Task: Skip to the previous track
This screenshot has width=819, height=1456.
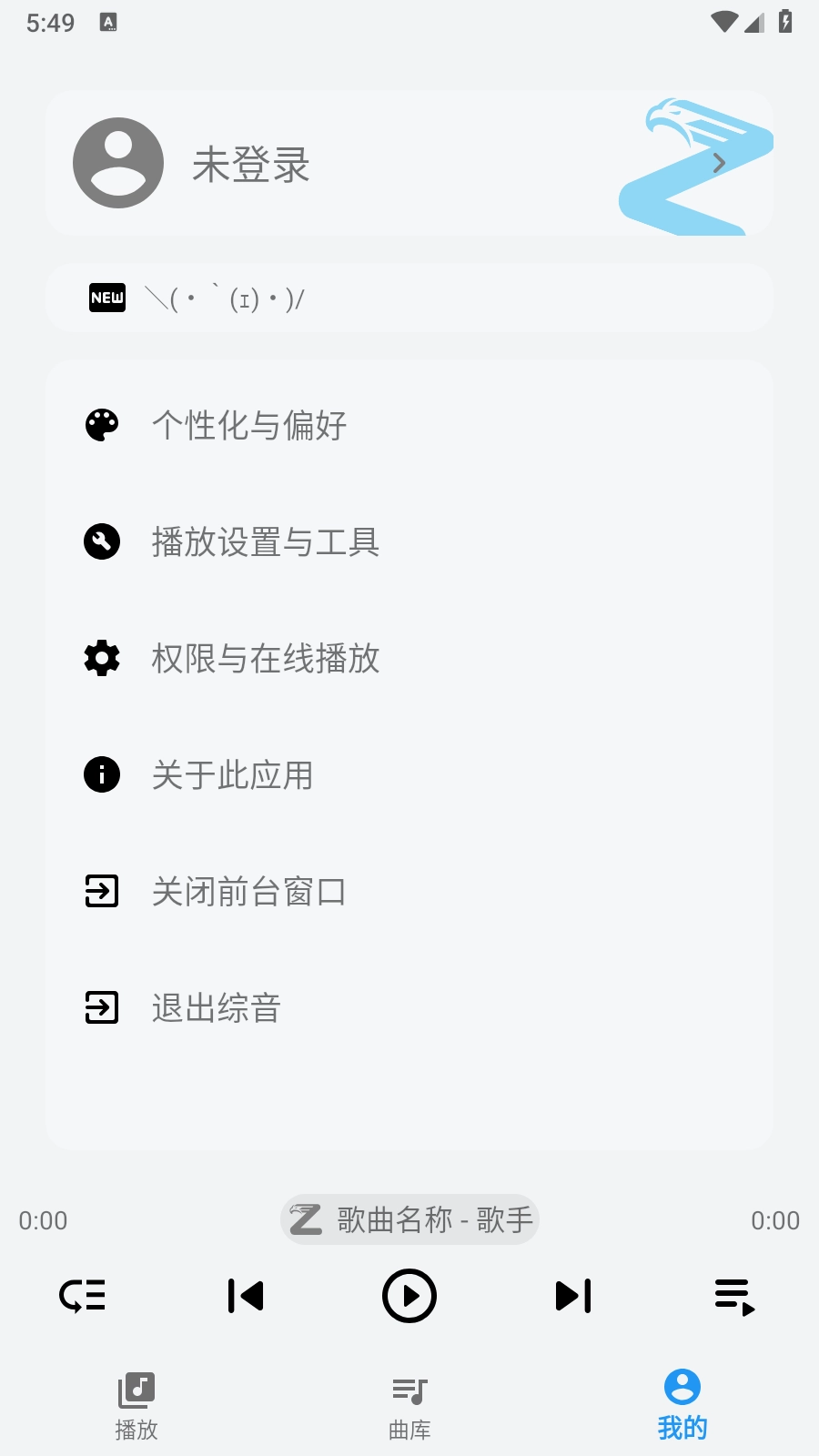Action: [246, 1295]
